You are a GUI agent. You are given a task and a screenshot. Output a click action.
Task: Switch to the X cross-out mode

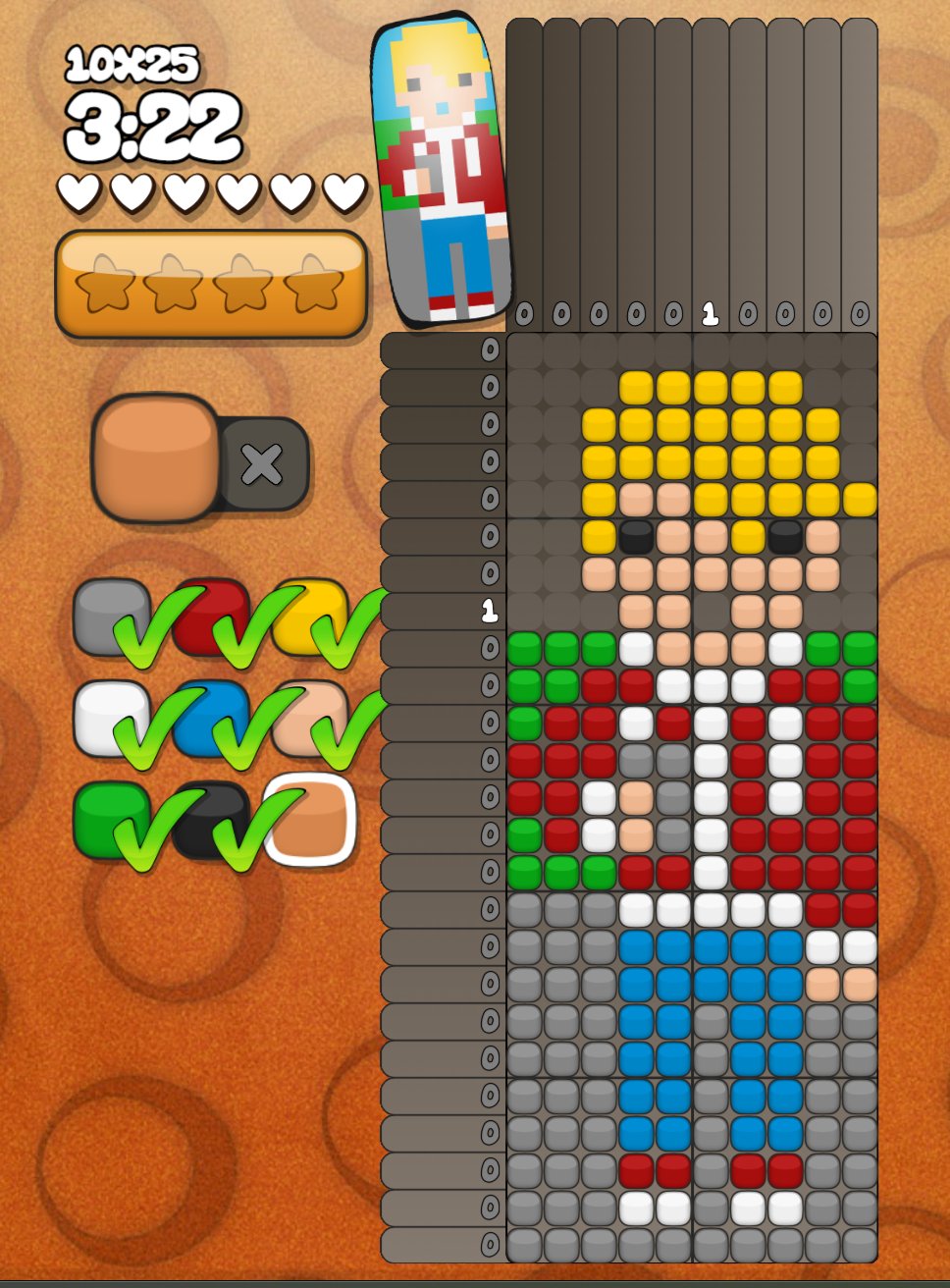262,464
